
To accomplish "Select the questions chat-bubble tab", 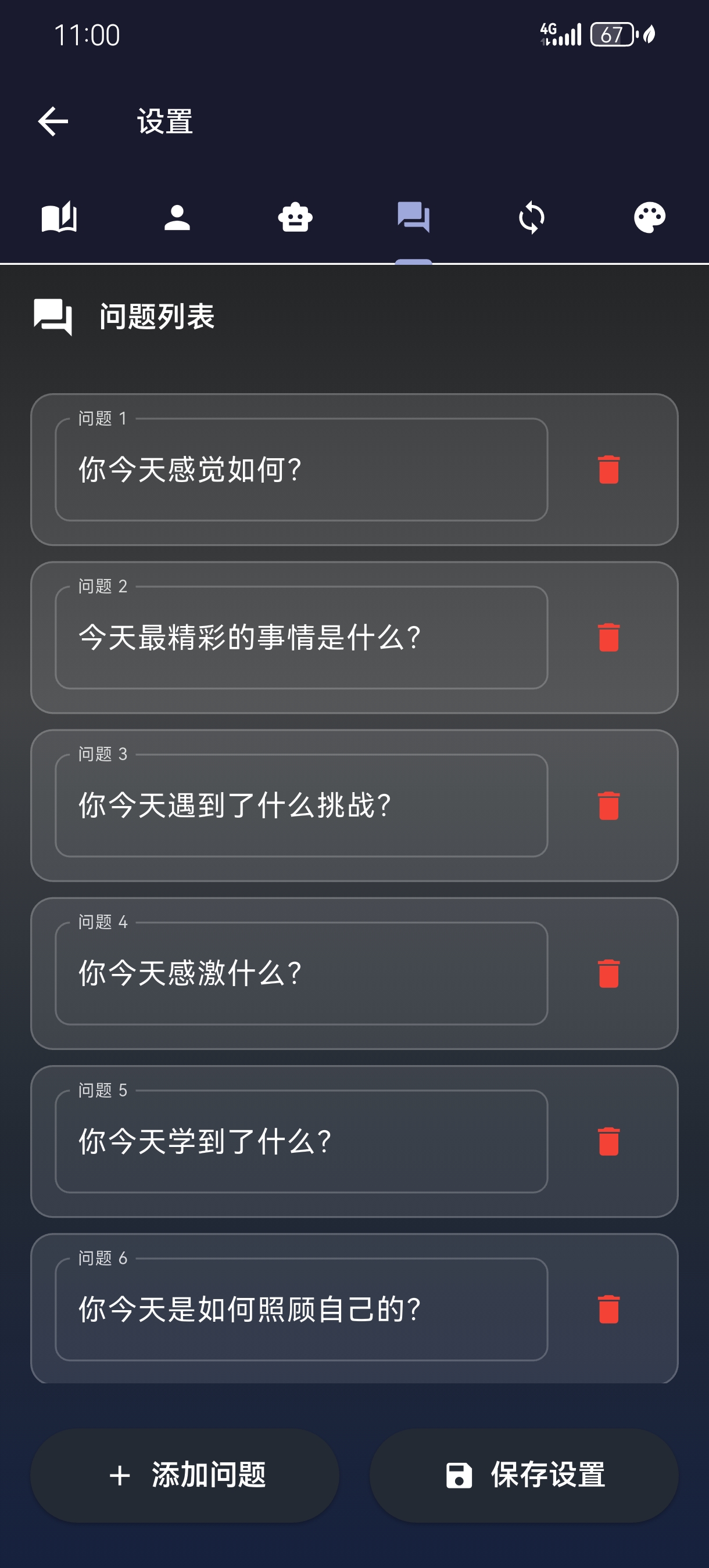I will click(414, 217).
